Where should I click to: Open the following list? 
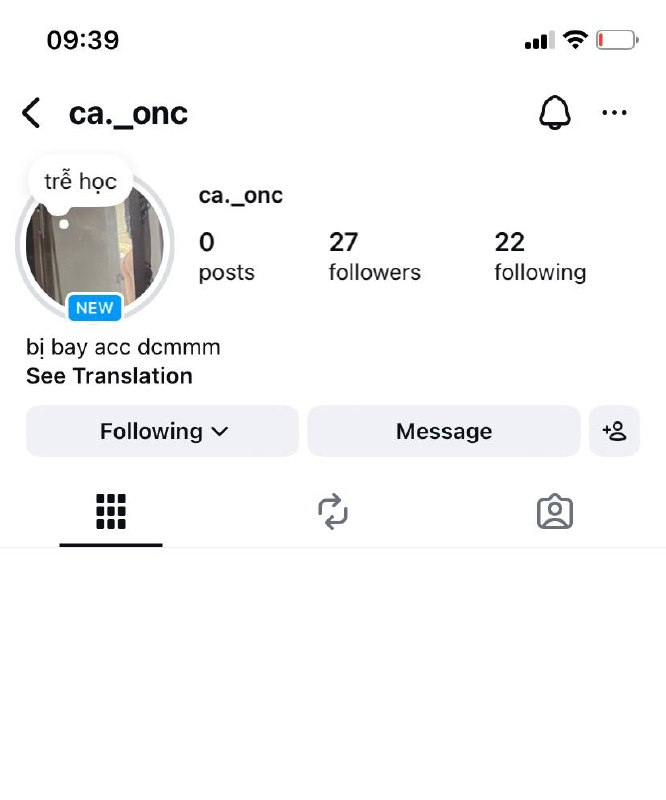click(x=539, y=256)
